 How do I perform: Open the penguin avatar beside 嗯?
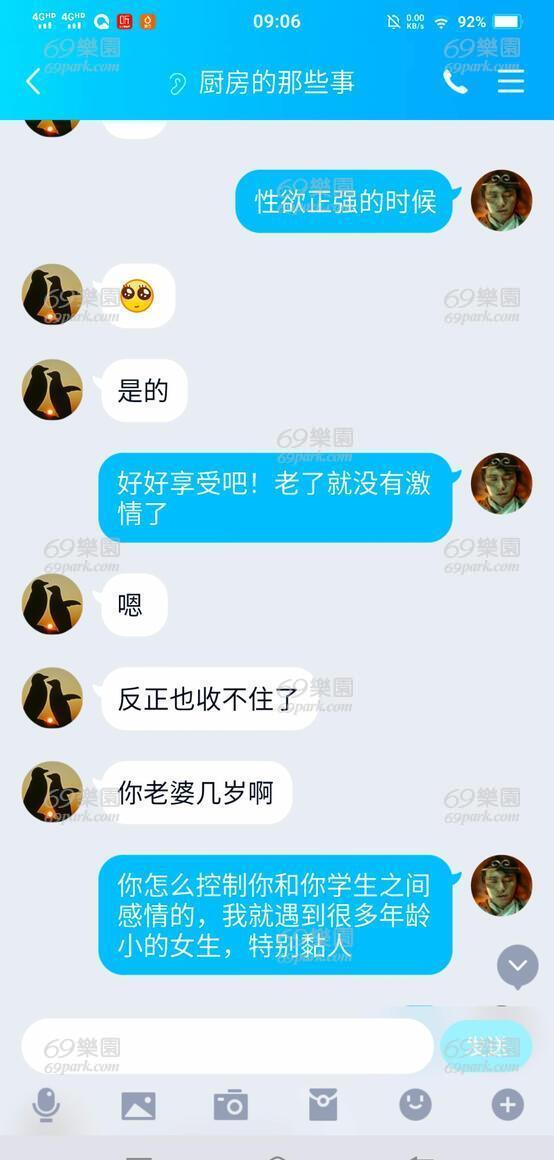pyautogui.click(x=52, y=604)
